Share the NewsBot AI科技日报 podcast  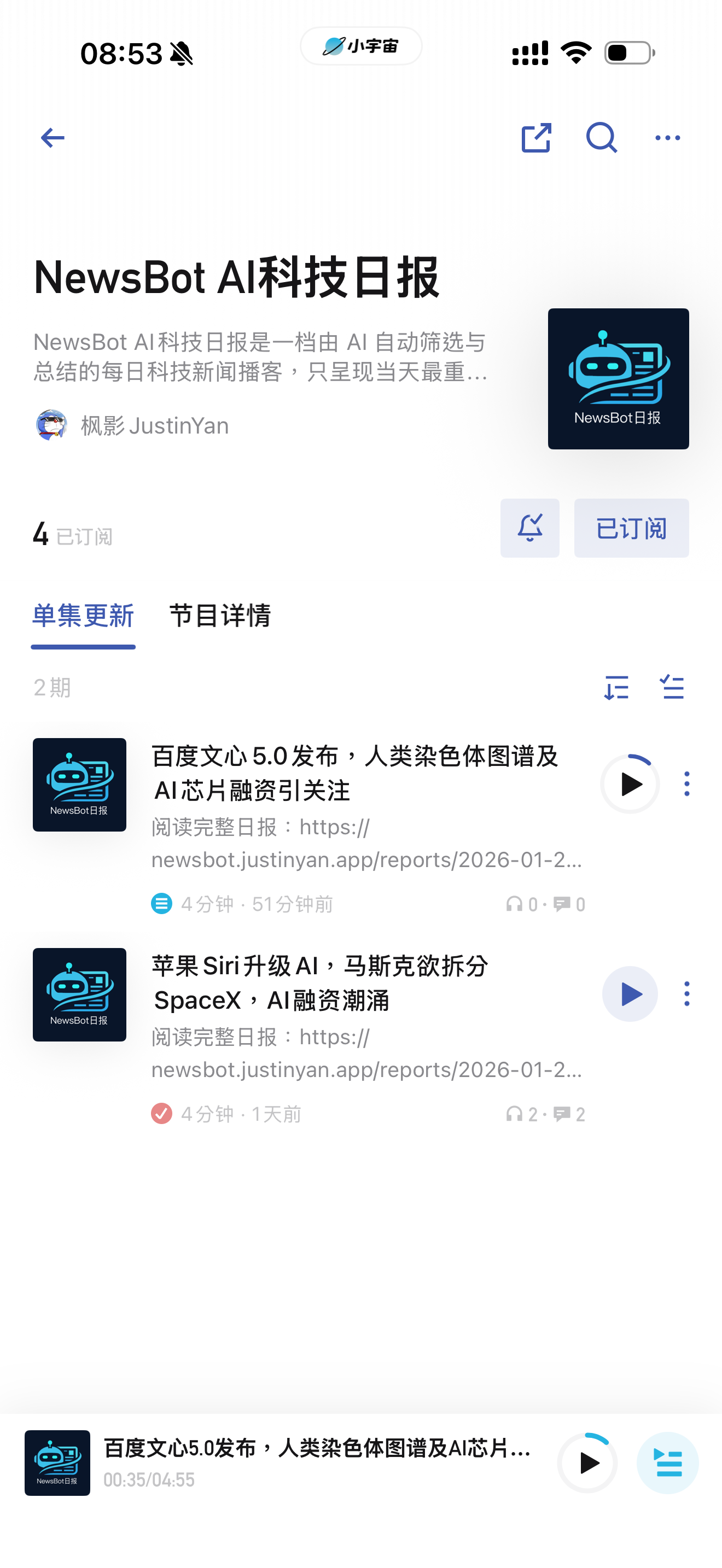(535, 138)
